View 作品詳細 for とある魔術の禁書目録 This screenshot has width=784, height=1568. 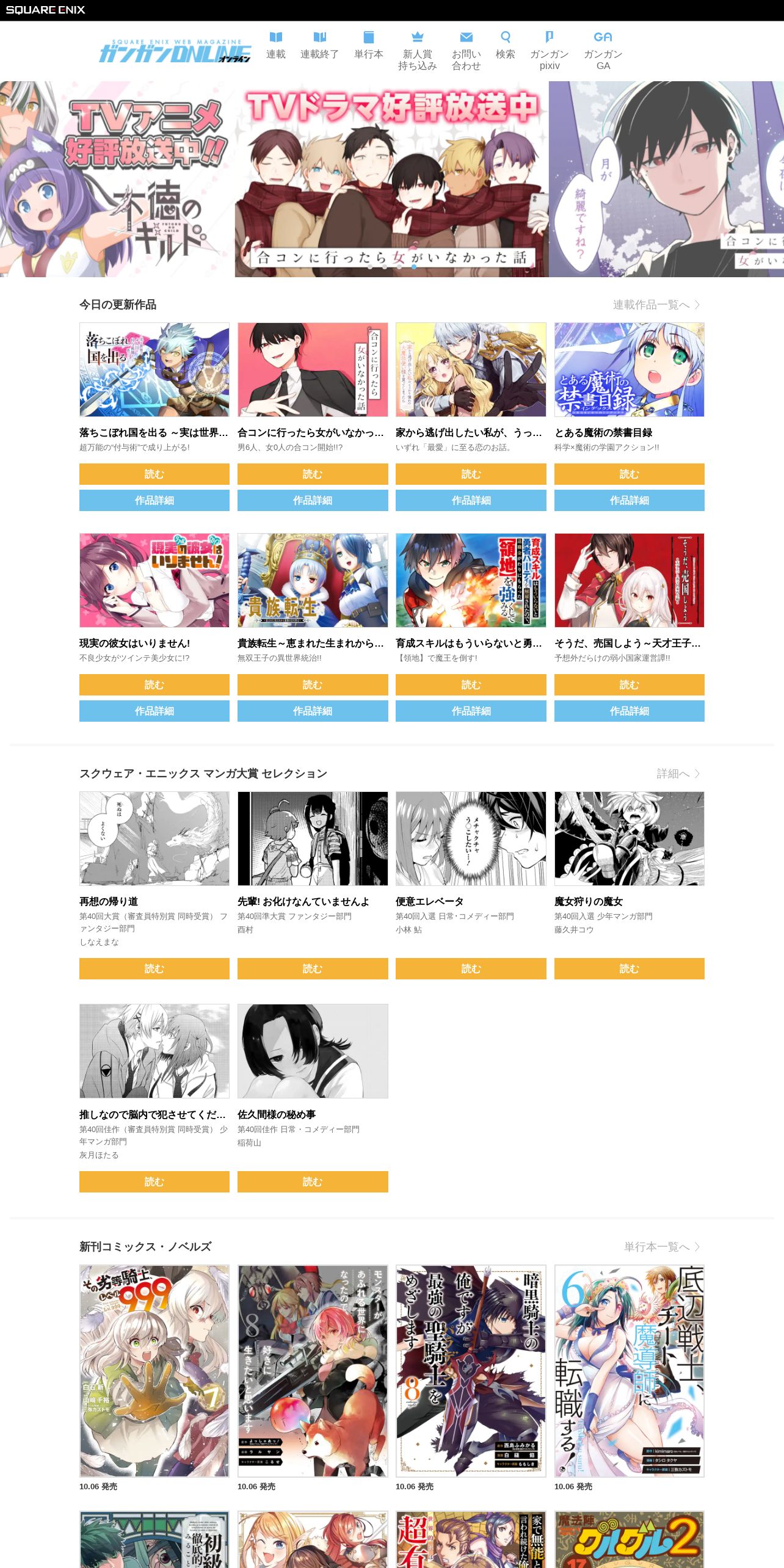coord(629,500)
